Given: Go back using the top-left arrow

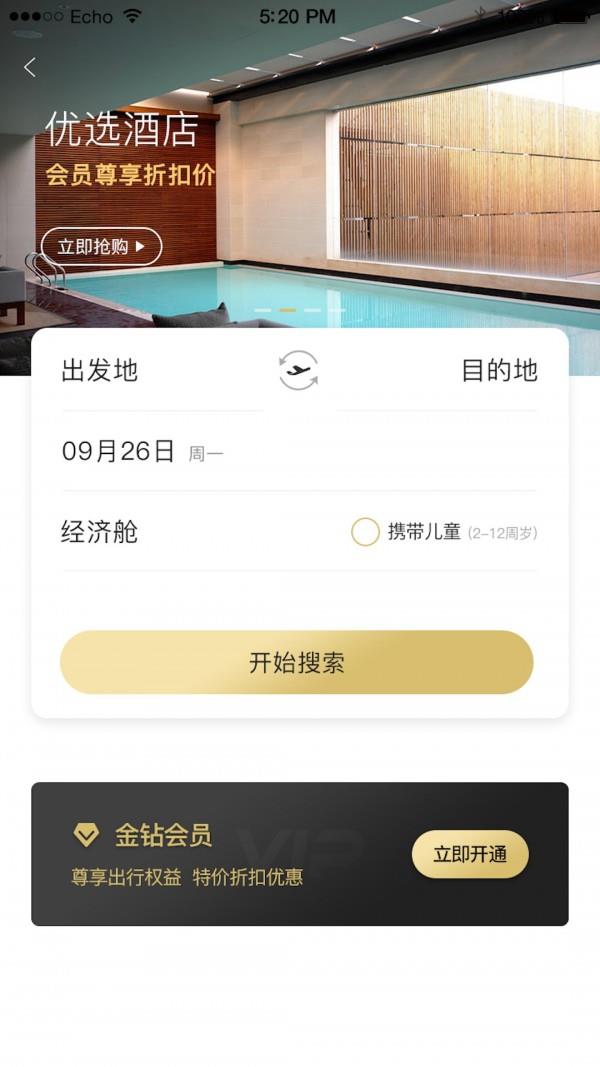Looking at the screenshot, I should tap(30, 67).
